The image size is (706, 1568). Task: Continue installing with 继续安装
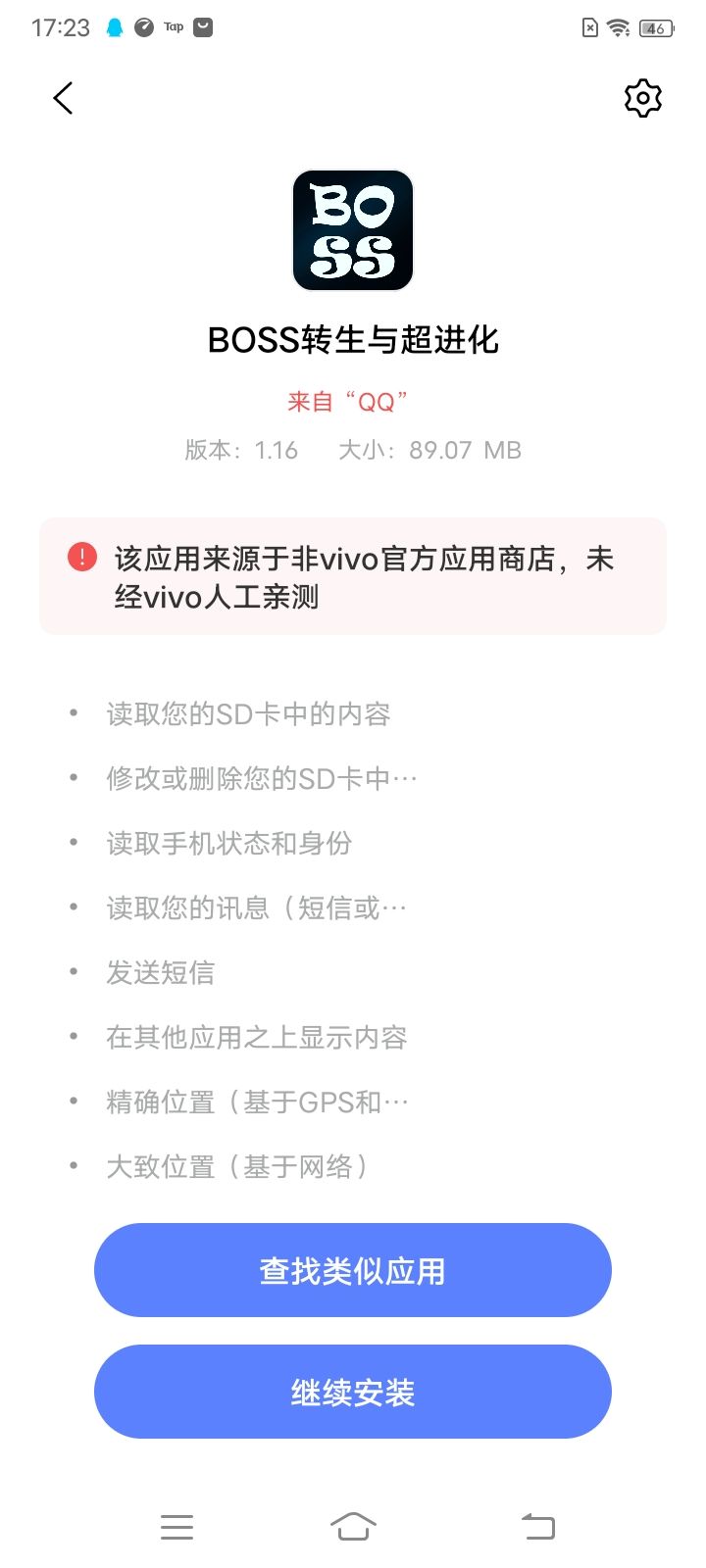click(x=353, y=1392)
